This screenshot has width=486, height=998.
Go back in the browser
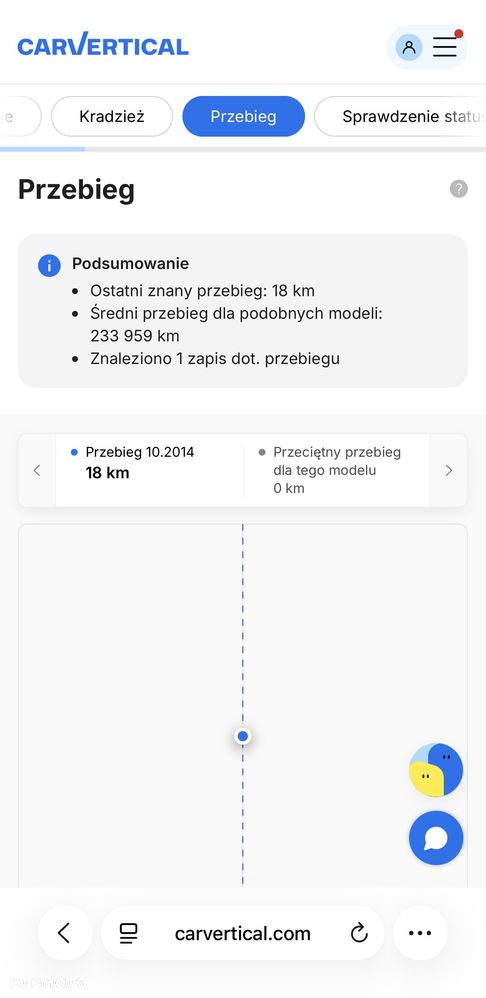[x=64, y=933]
